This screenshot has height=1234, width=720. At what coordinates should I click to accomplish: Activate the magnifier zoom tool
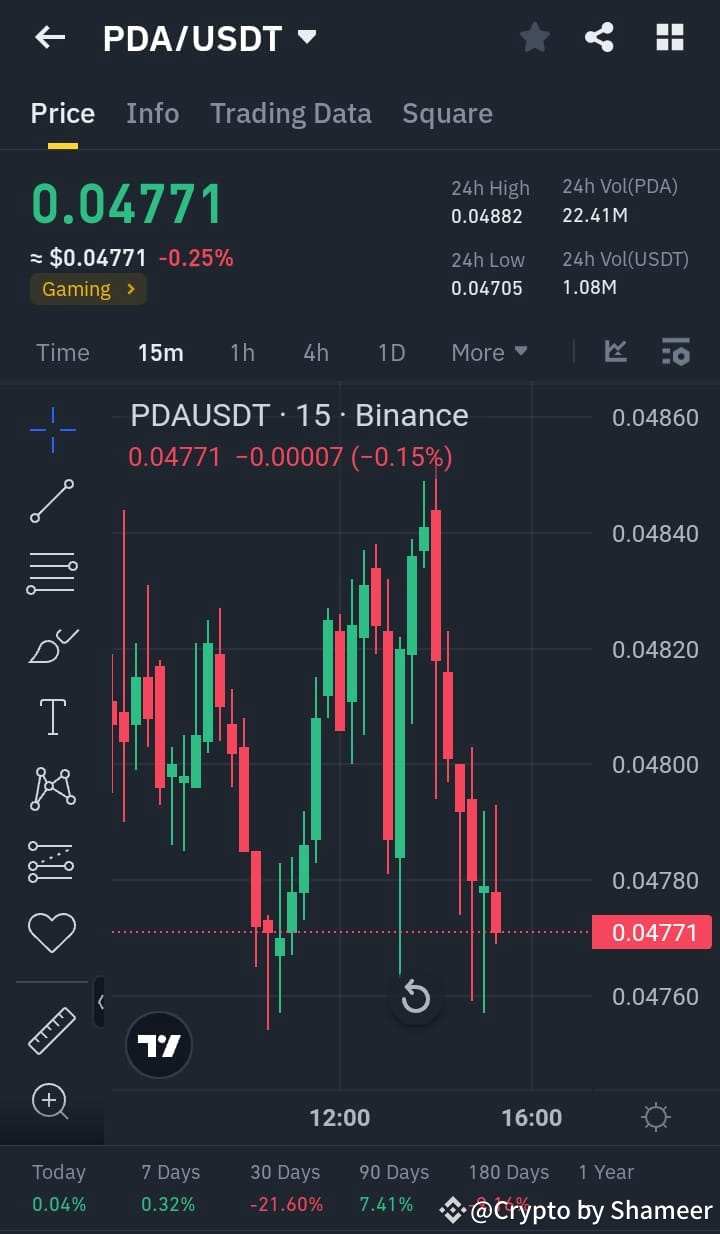50,1102
